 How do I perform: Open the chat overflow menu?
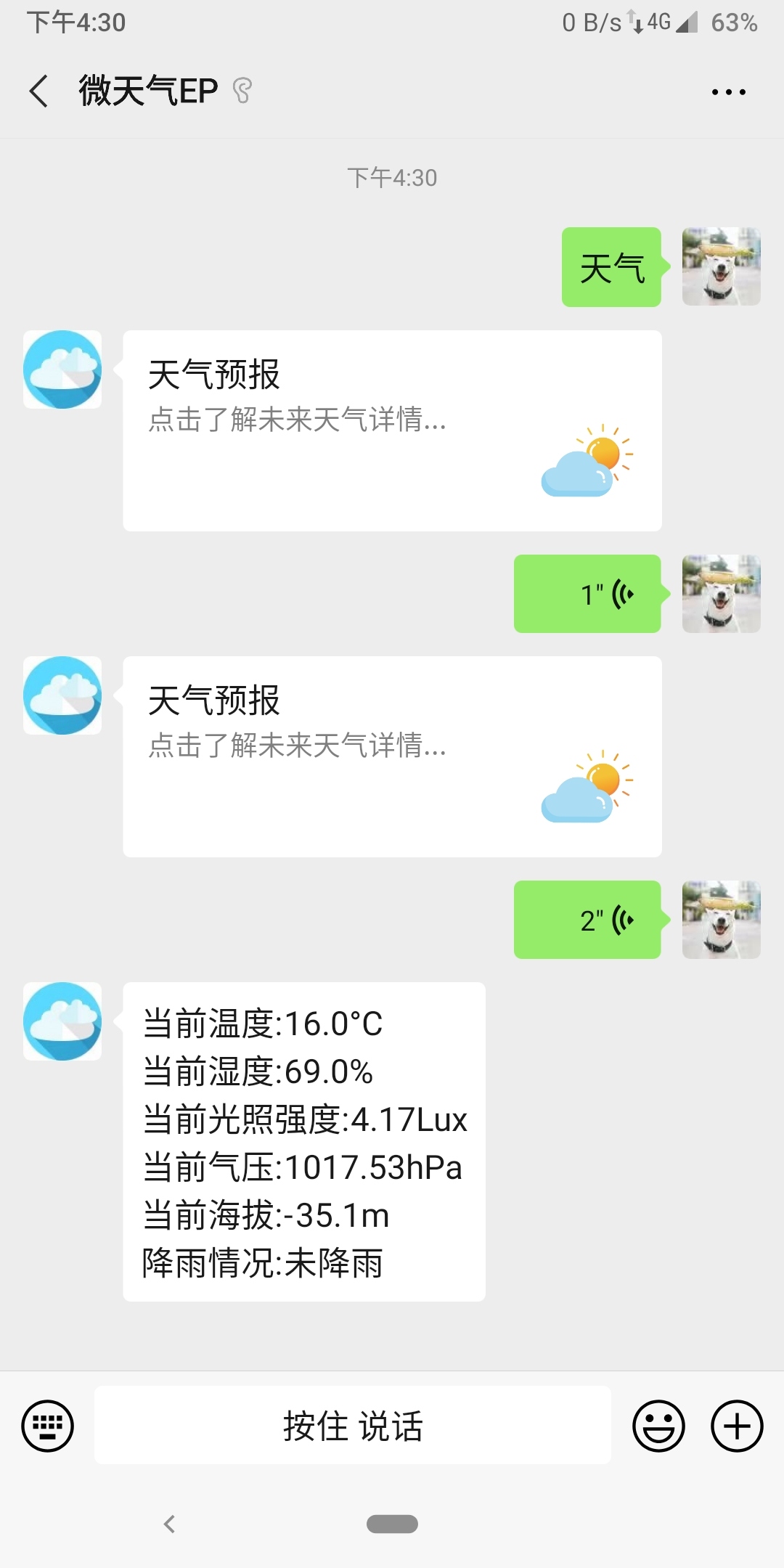pyautogui.click(x=728, y=92)
